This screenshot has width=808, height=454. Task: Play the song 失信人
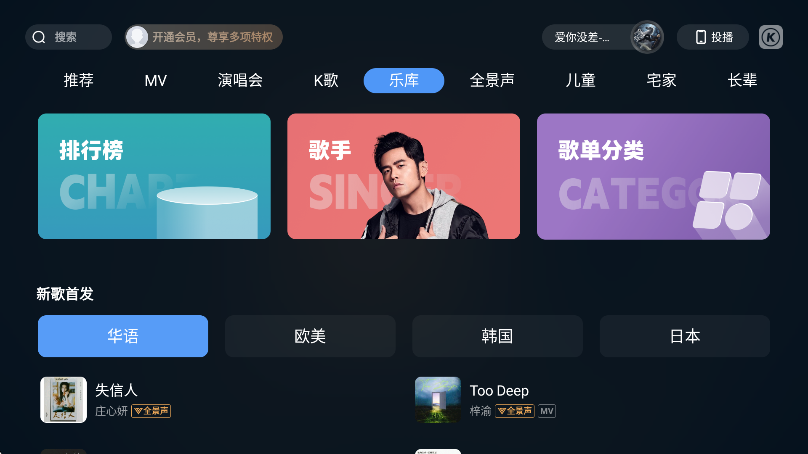pos(116,399)
